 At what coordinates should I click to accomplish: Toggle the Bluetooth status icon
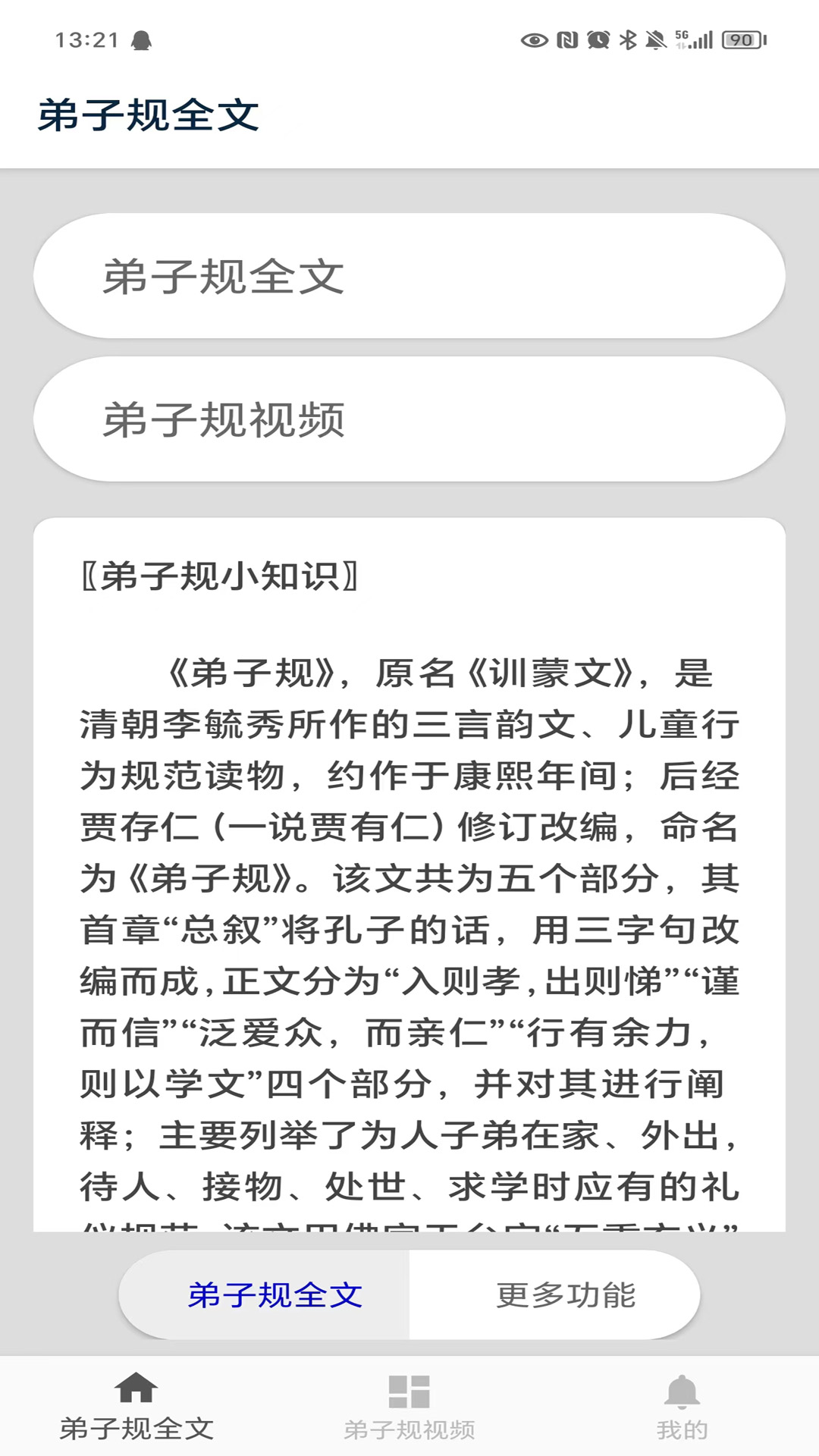tap(626, 38)
